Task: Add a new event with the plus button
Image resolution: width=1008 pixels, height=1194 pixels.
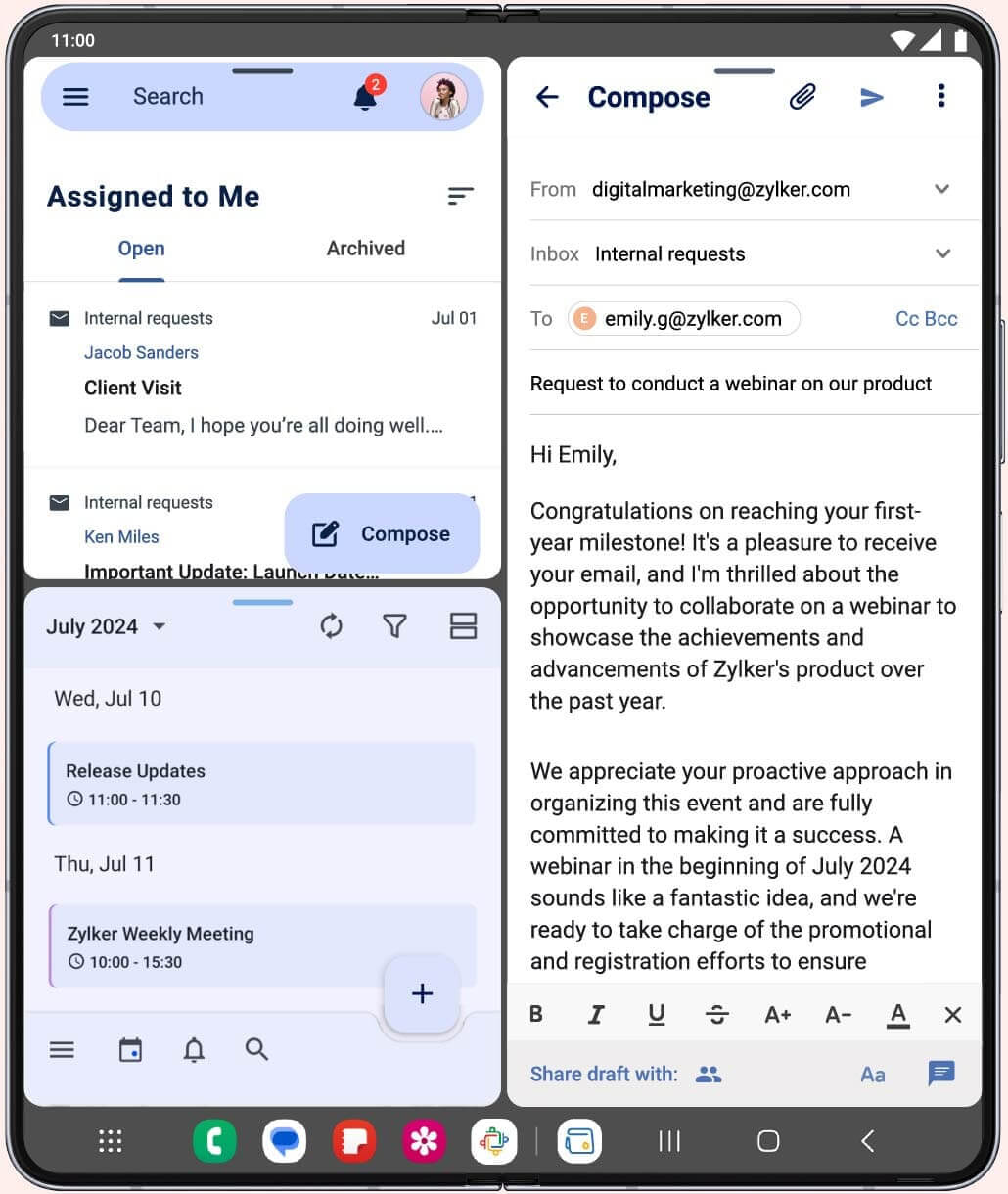Action: coord(422,993)
